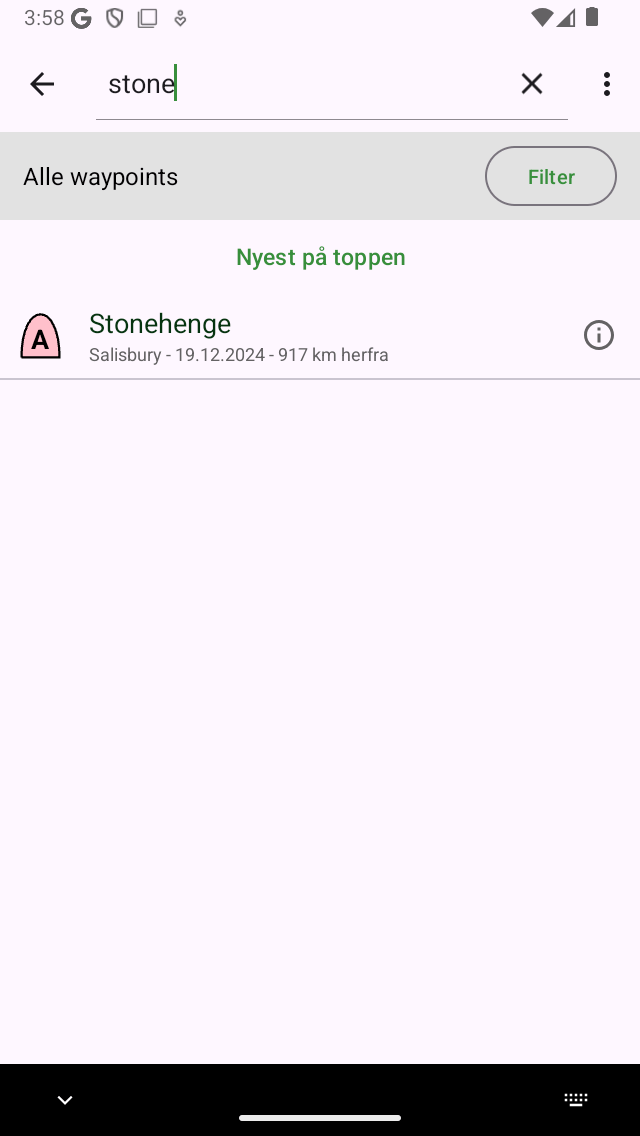Show info for the Stonehenge waypoint

[x=599, y=335]
